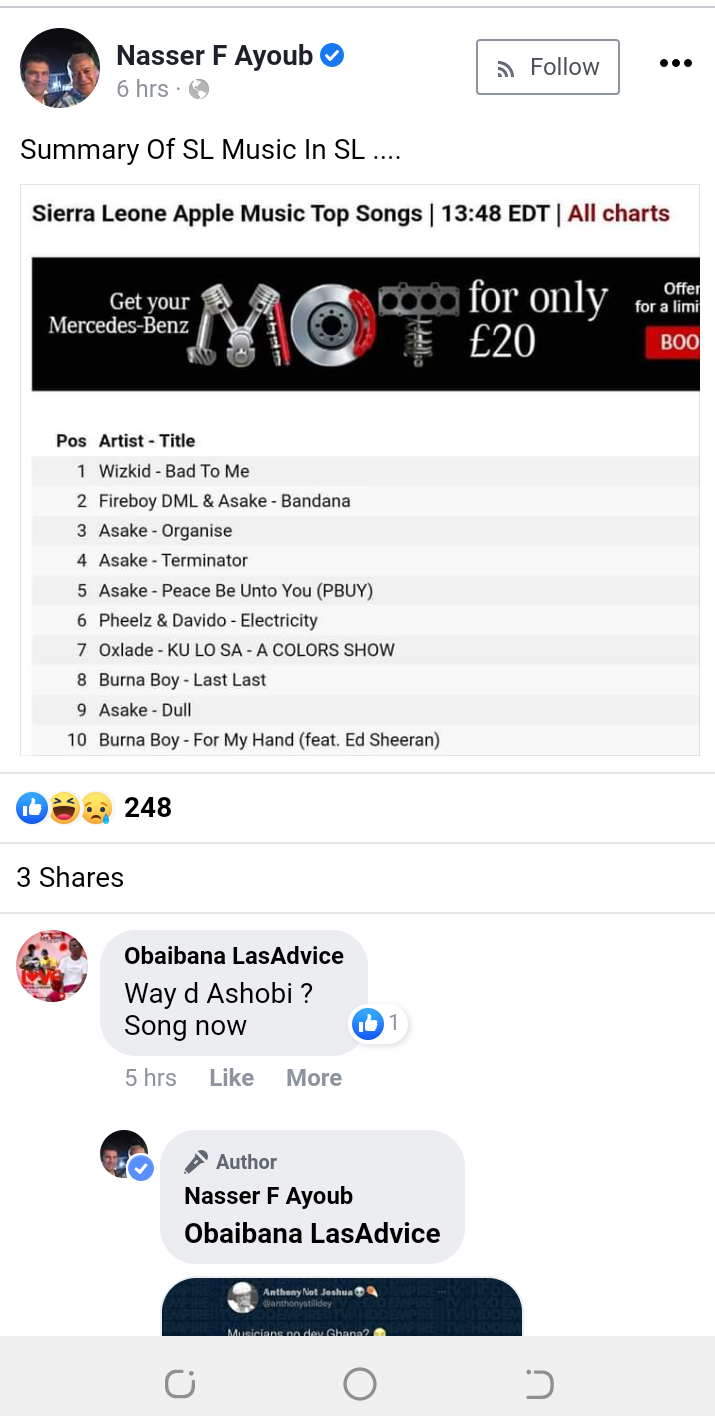Screen dimensions: 715x1416
Task: Navigate back with the system button
Action: [x=539, y=1384]
